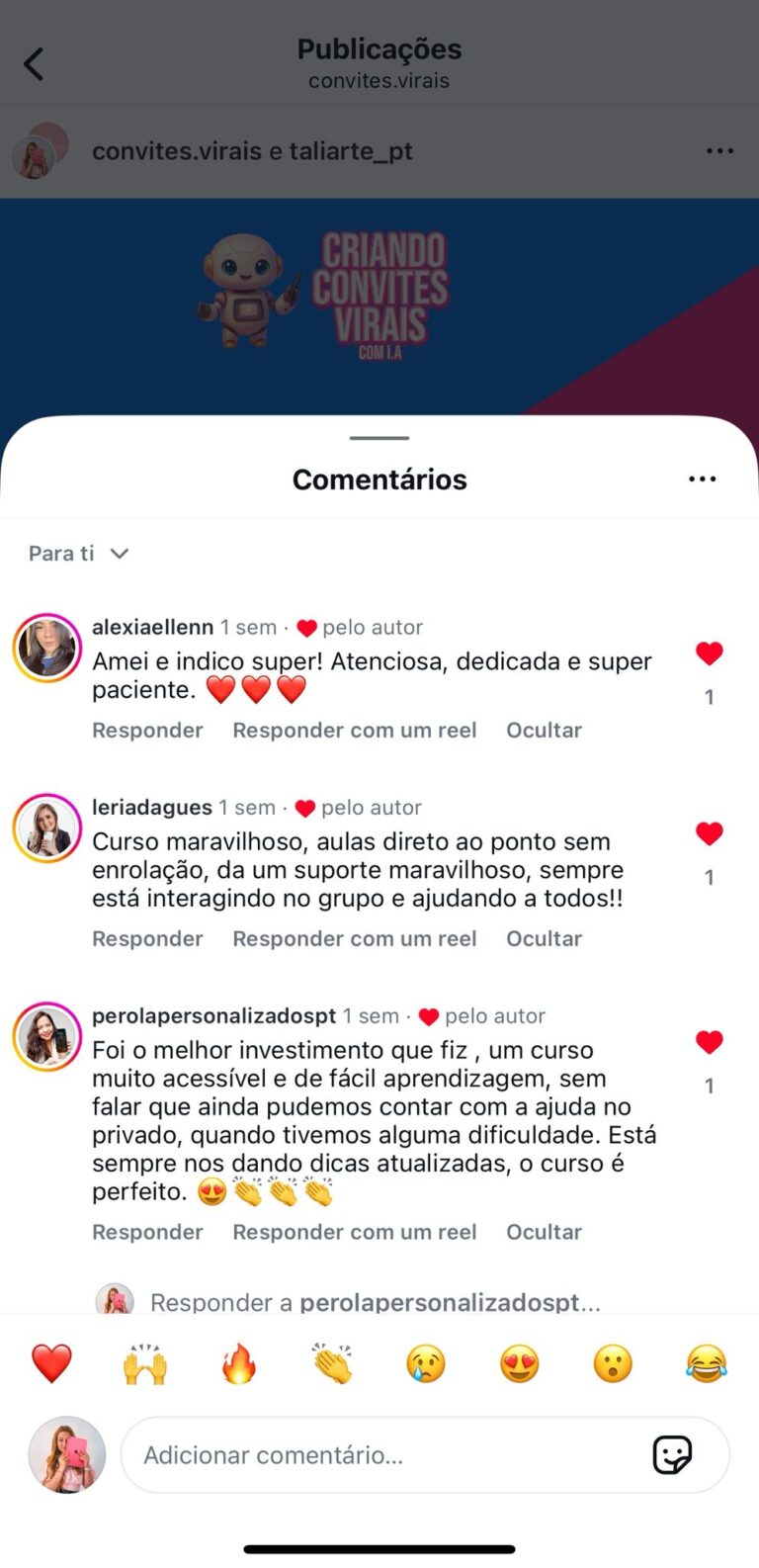
Task: Open the comments overflow menu
Action: tap(702, 479)
